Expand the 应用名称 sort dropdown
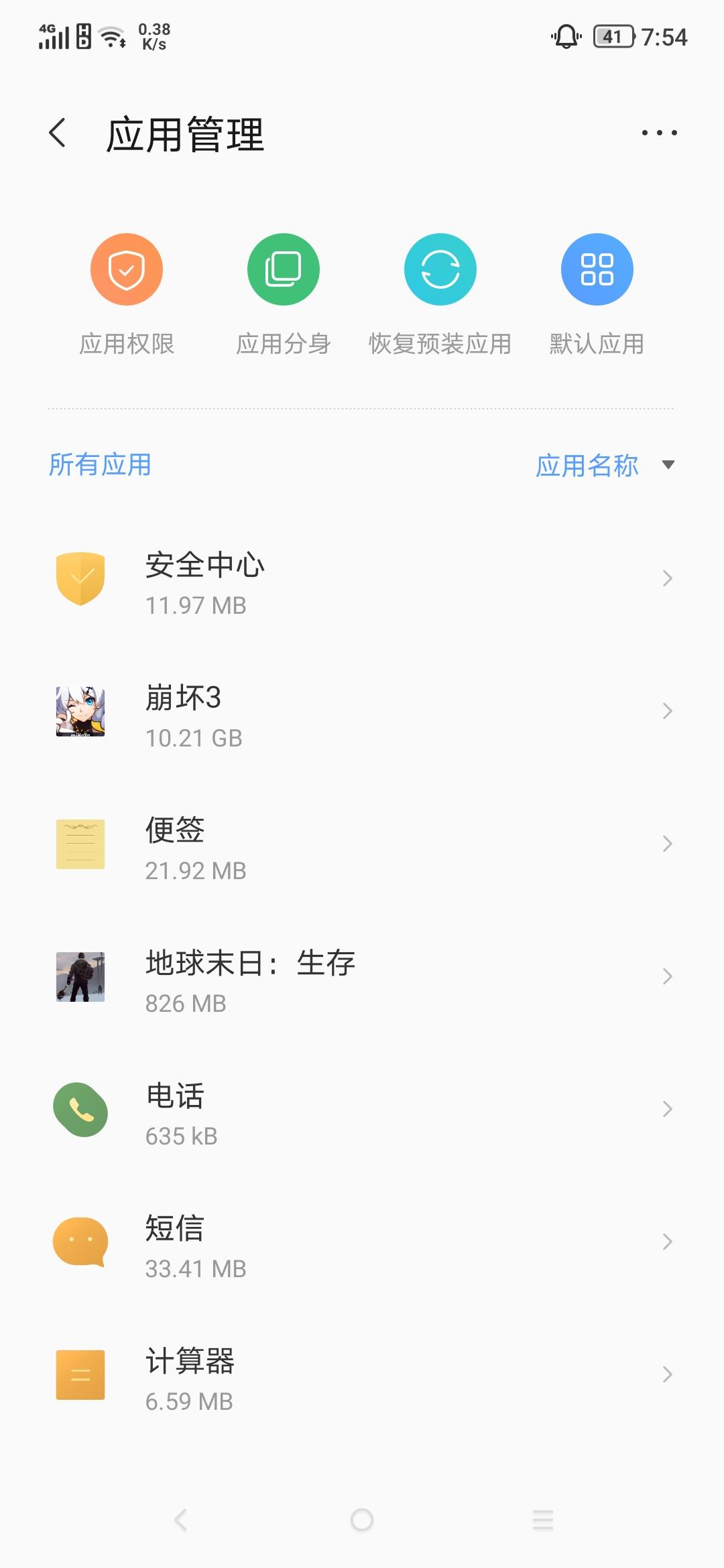The height and width of the screenshot is (1568, 724). point(604,465)
